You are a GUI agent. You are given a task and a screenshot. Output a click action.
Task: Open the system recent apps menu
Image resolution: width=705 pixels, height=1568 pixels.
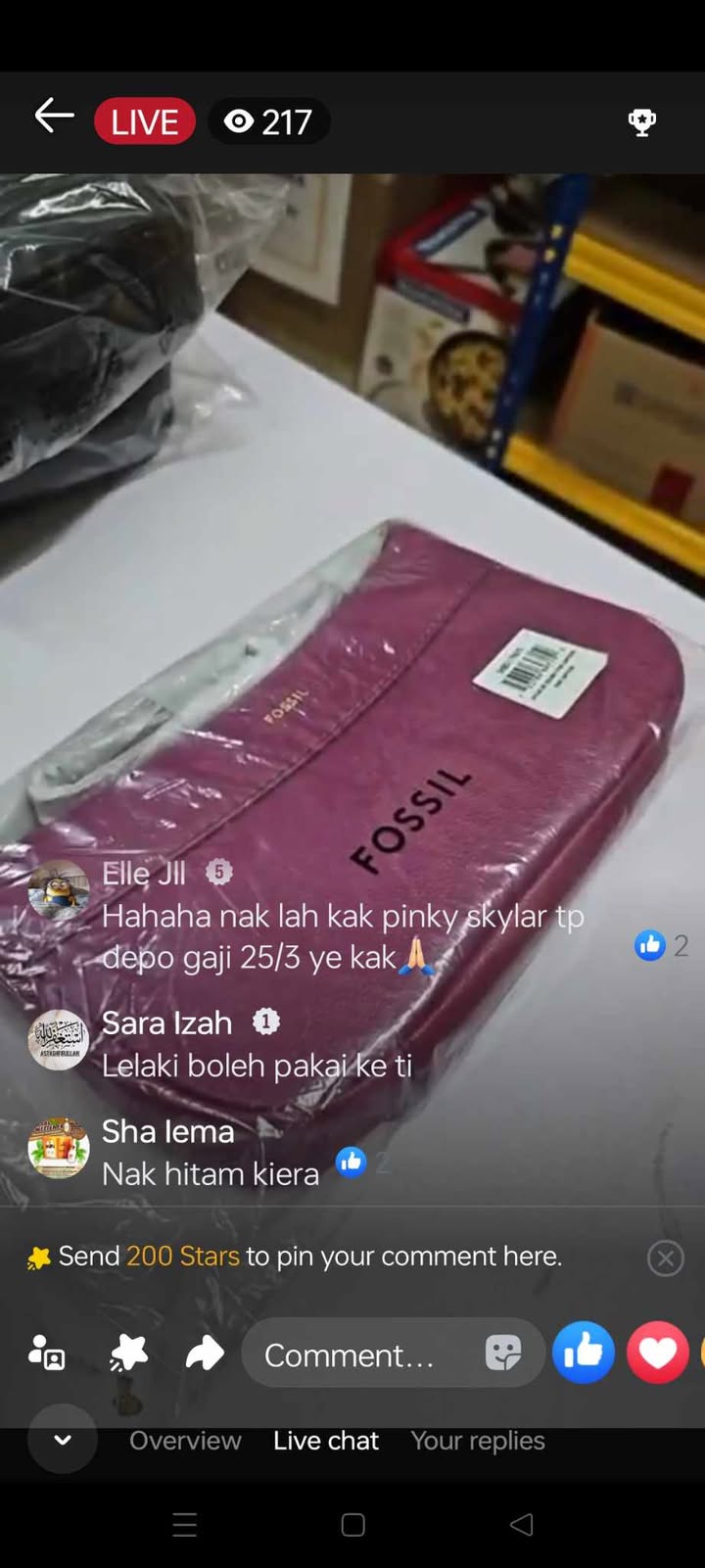185,1525
